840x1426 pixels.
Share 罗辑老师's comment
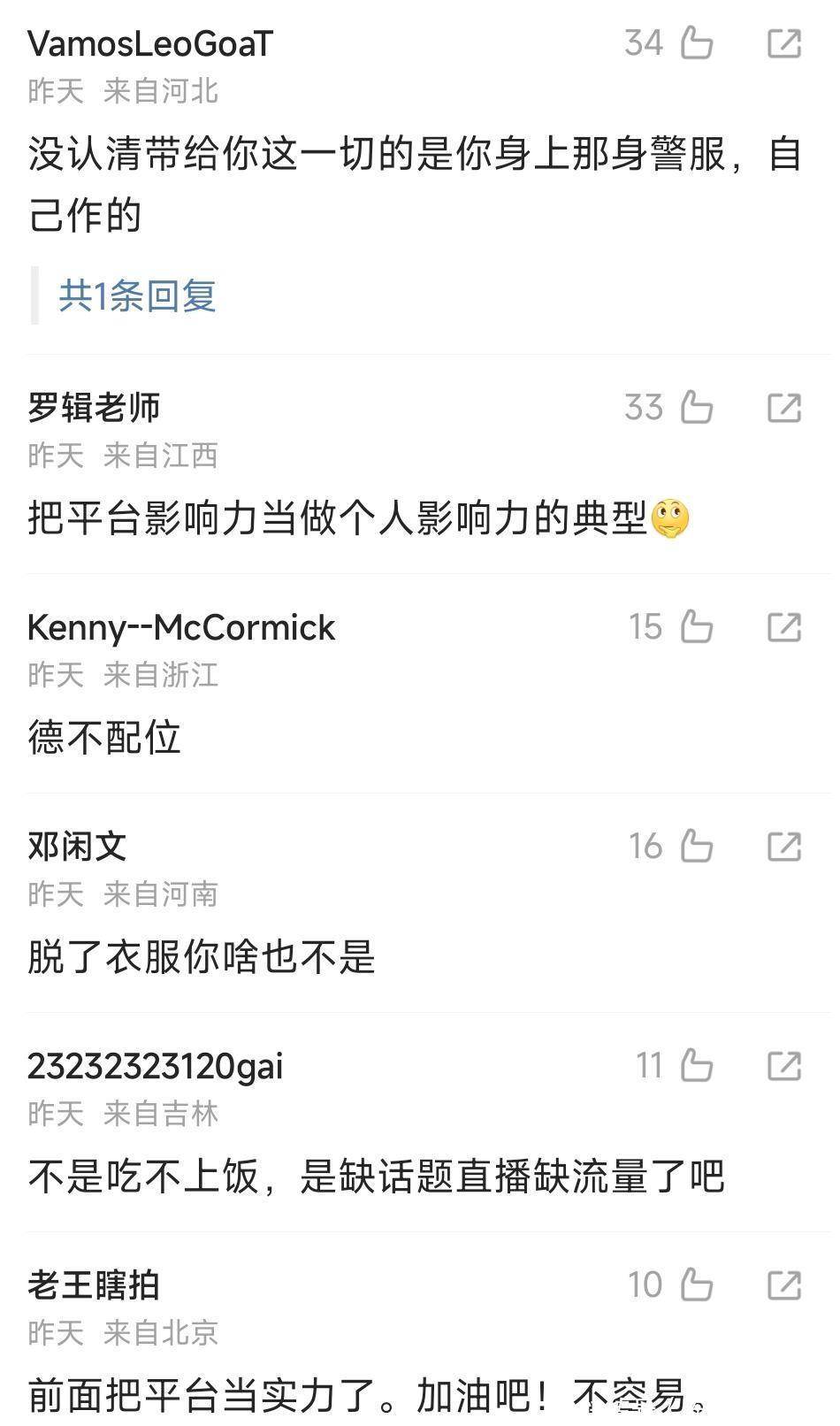(783, 407)
